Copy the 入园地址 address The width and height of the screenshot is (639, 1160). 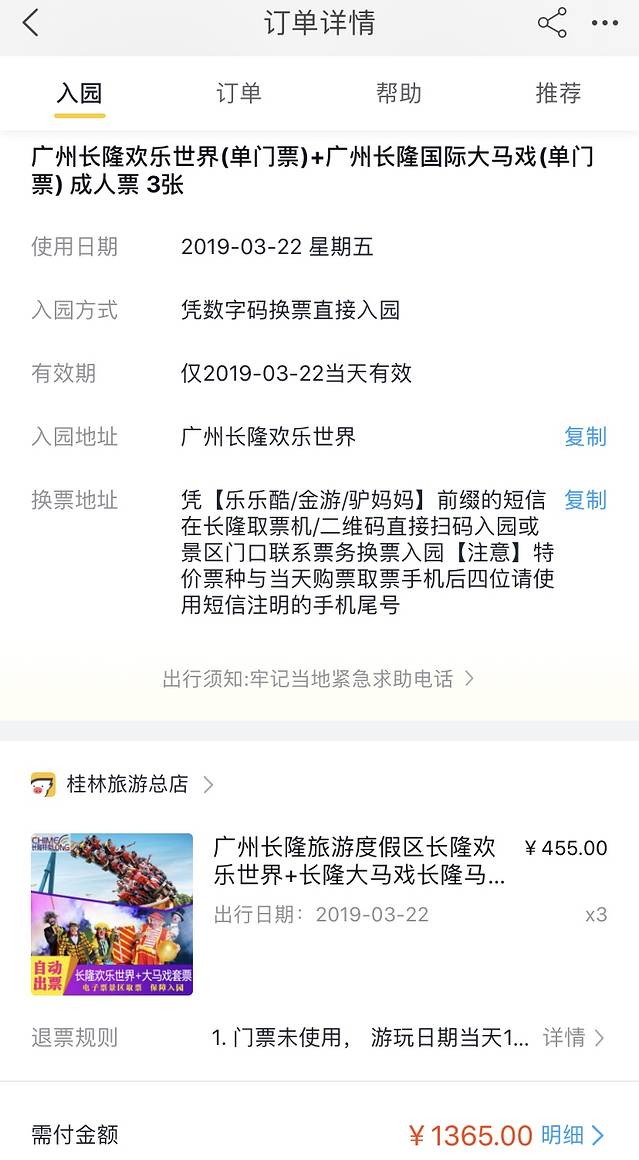[x=585, y=437]
